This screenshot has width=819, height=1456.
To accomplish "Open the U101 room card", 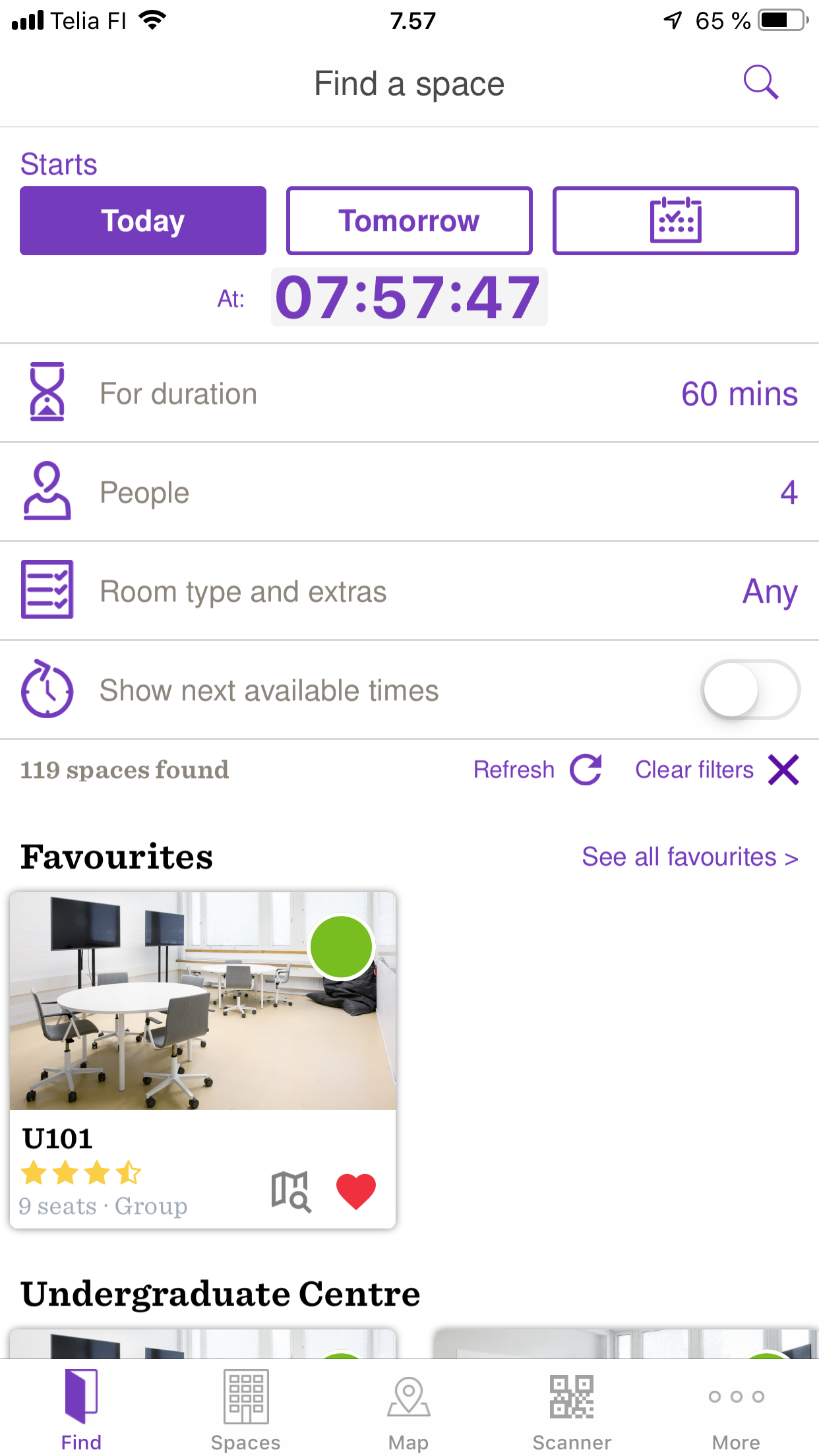I will coord(202,1002).
